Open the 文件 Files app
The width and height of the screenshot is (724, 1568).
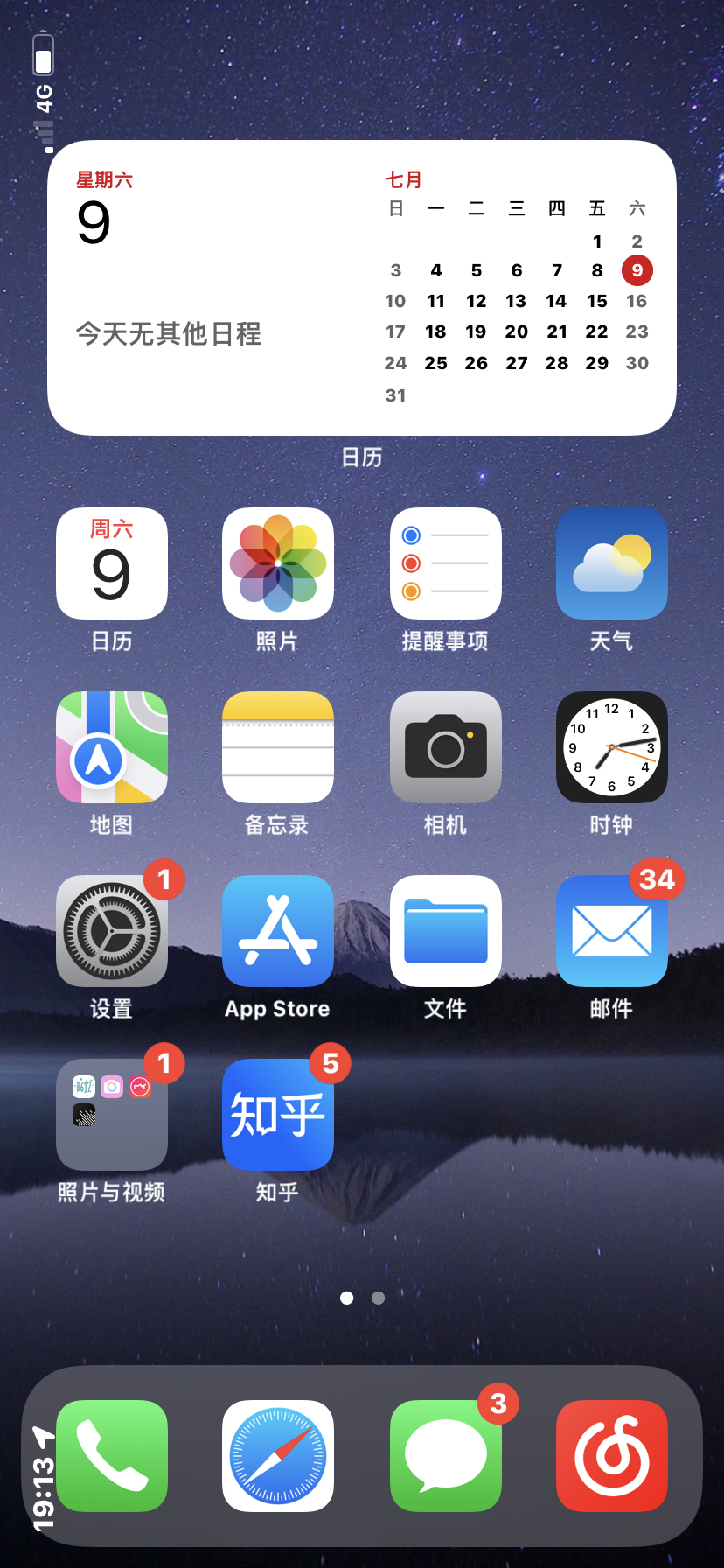(x=445, y=932)
